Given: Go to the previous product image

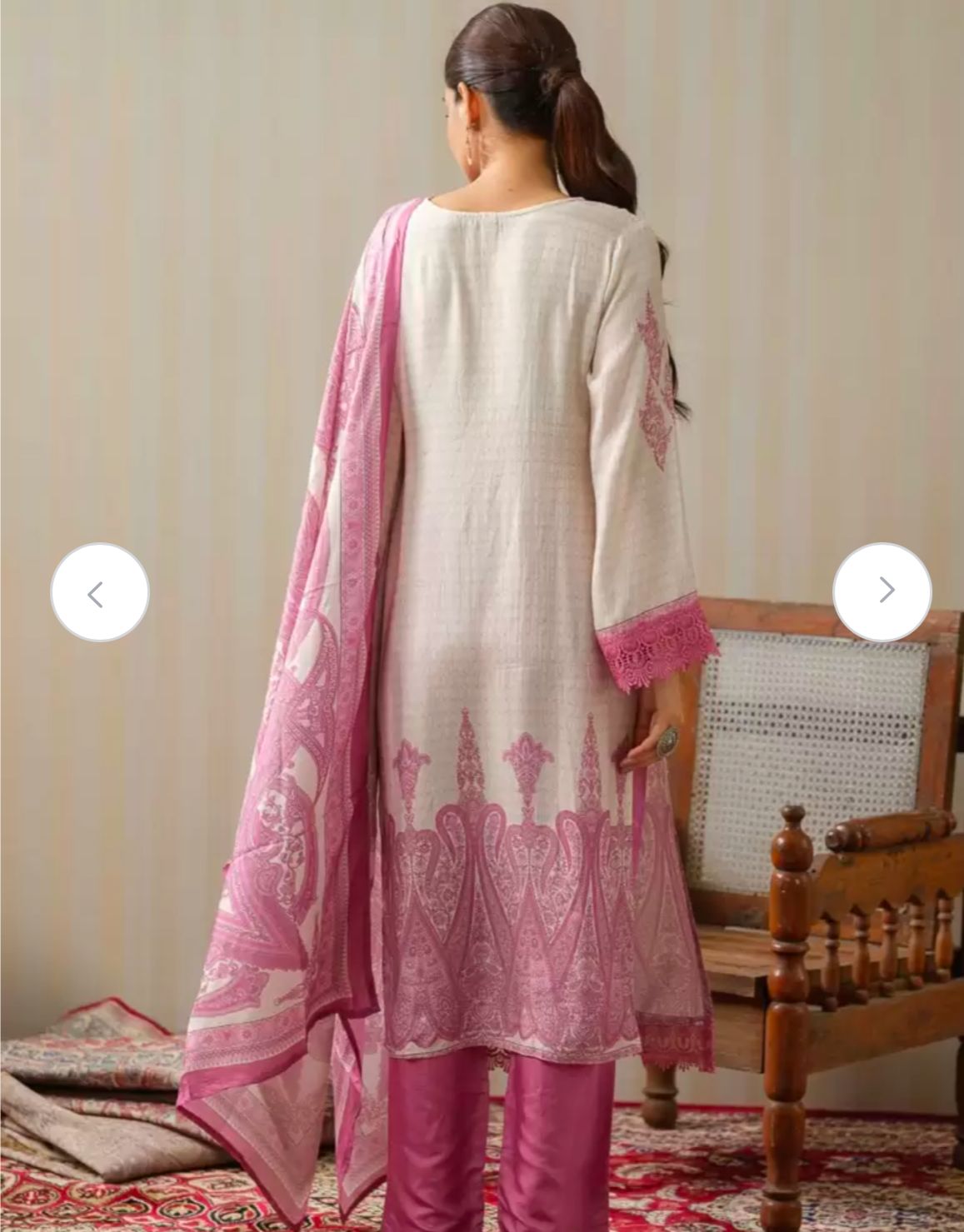Looking at the screenshot, I should [x=99, y=592].
